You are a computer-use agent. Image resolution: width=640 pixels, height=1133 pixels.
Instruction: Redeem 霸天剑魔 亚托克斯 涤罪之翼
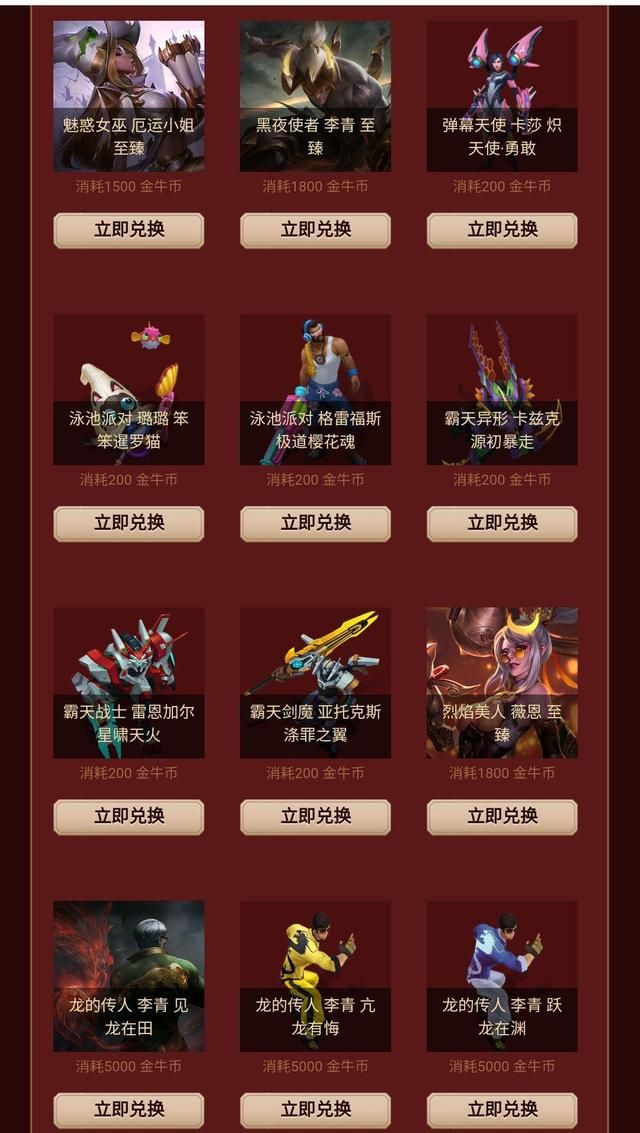click(x=315, y=816)
